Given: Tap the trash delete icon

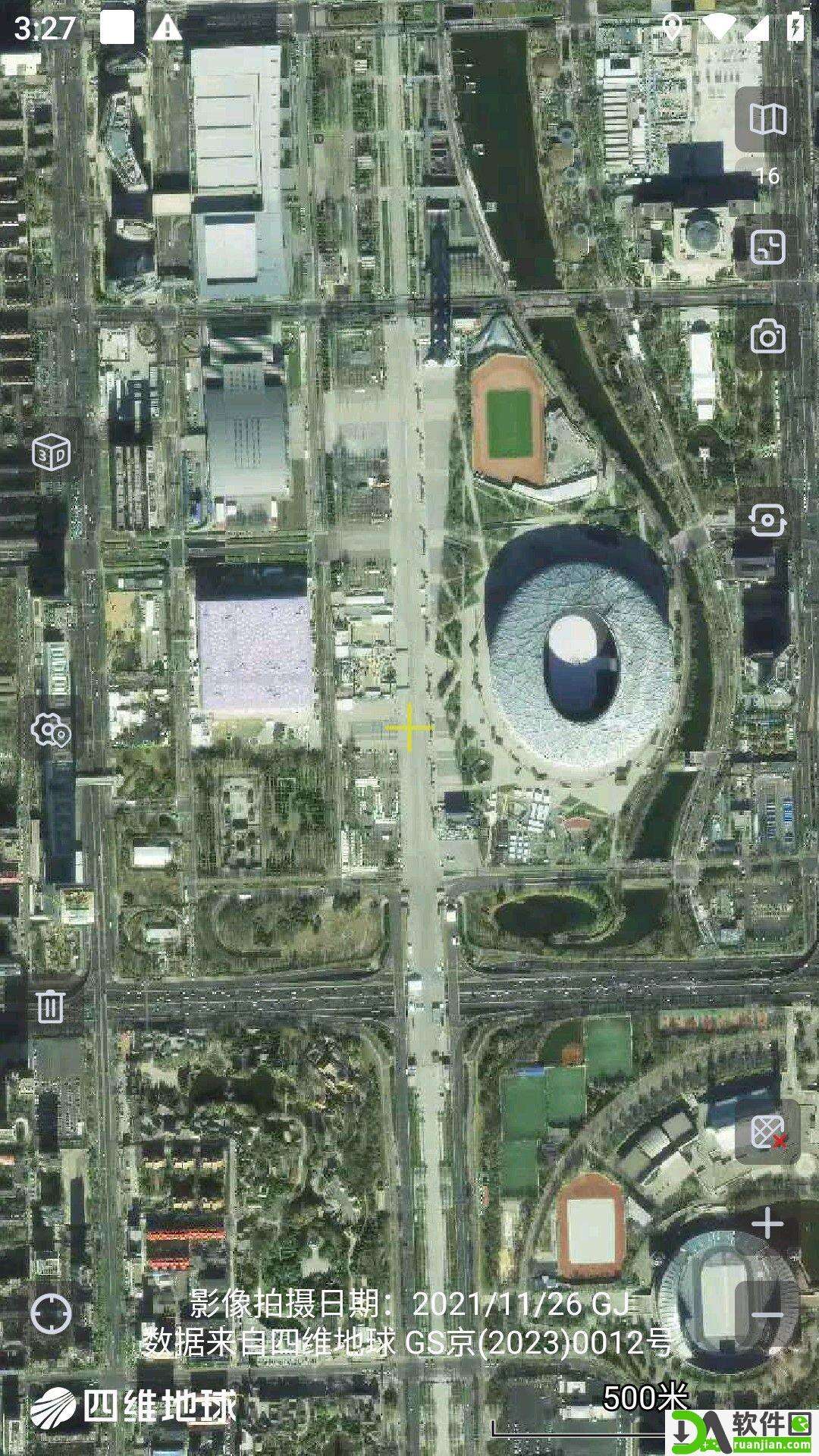Looking at the screenshot, I should point(51,1006).
